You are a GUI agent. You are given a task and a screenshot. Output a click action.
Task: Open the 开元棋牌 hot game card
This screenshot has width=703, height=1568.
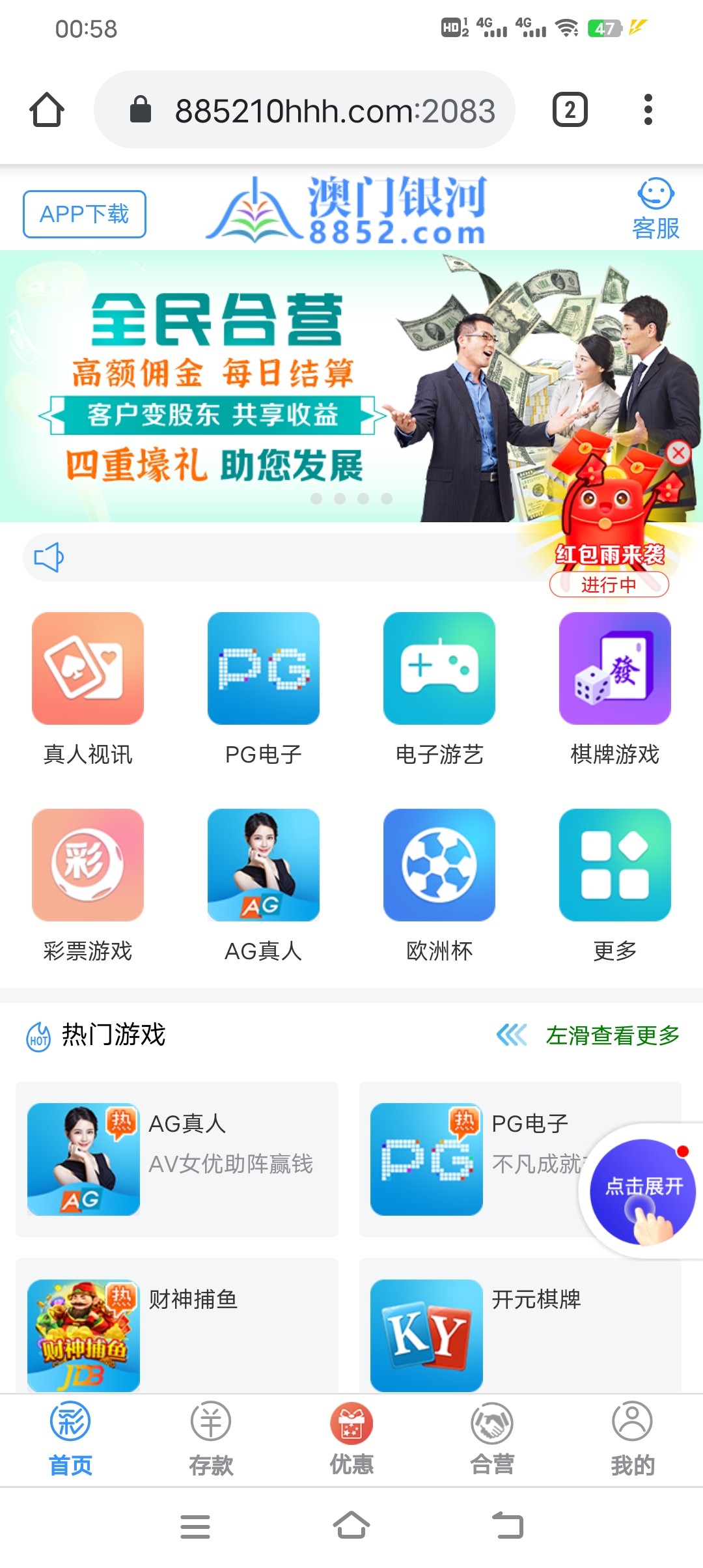tap(519, 1325)
